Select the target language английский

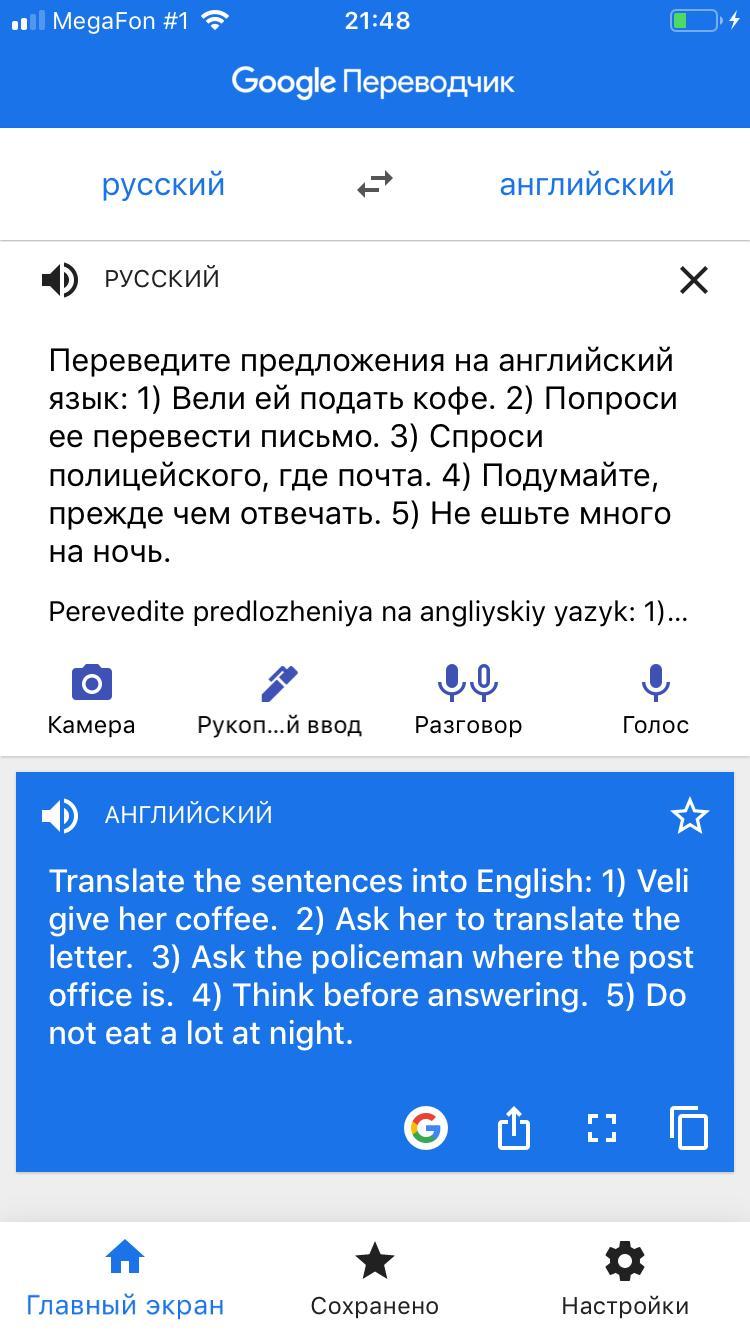(587, 185)
